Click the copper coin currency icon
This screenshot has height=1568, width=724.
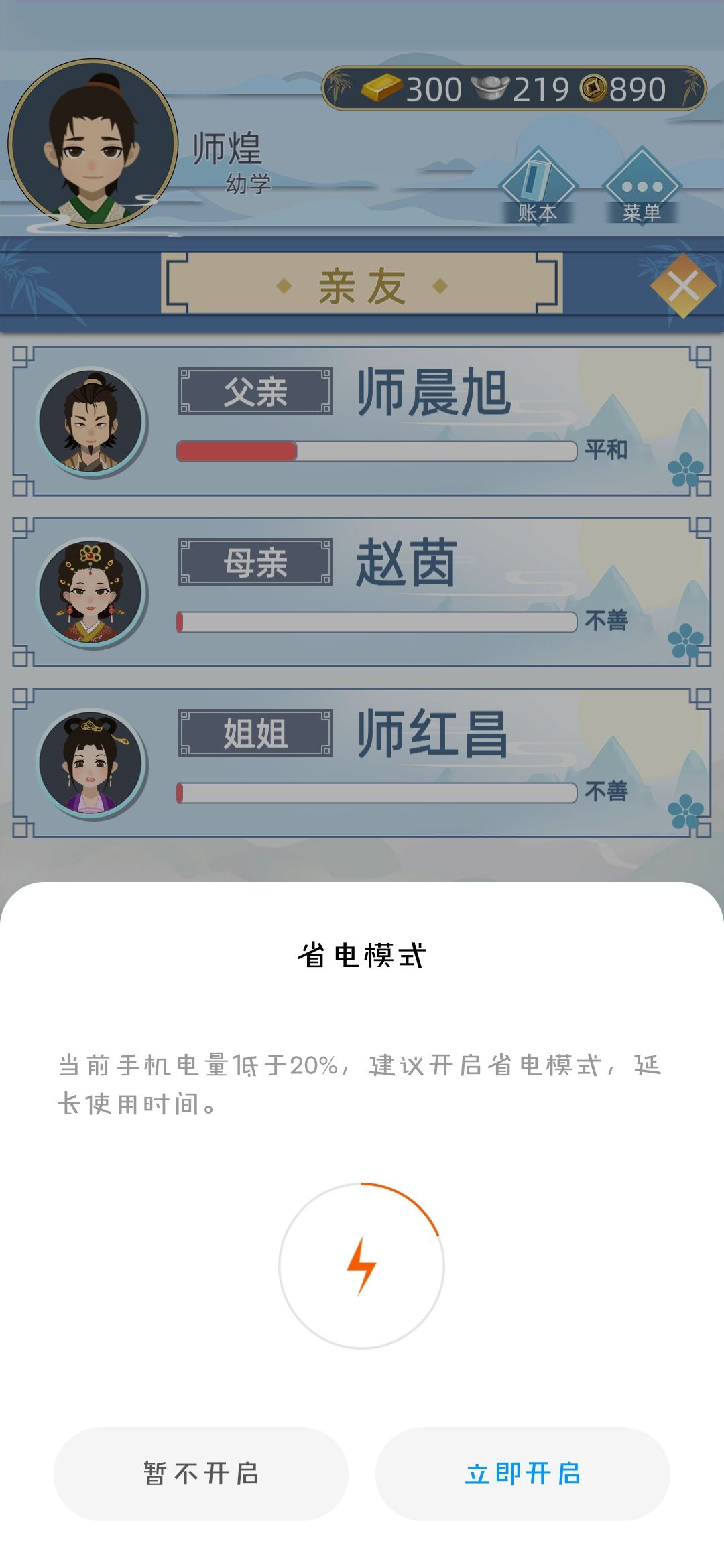pyautogui.click(x=593, y=87)
